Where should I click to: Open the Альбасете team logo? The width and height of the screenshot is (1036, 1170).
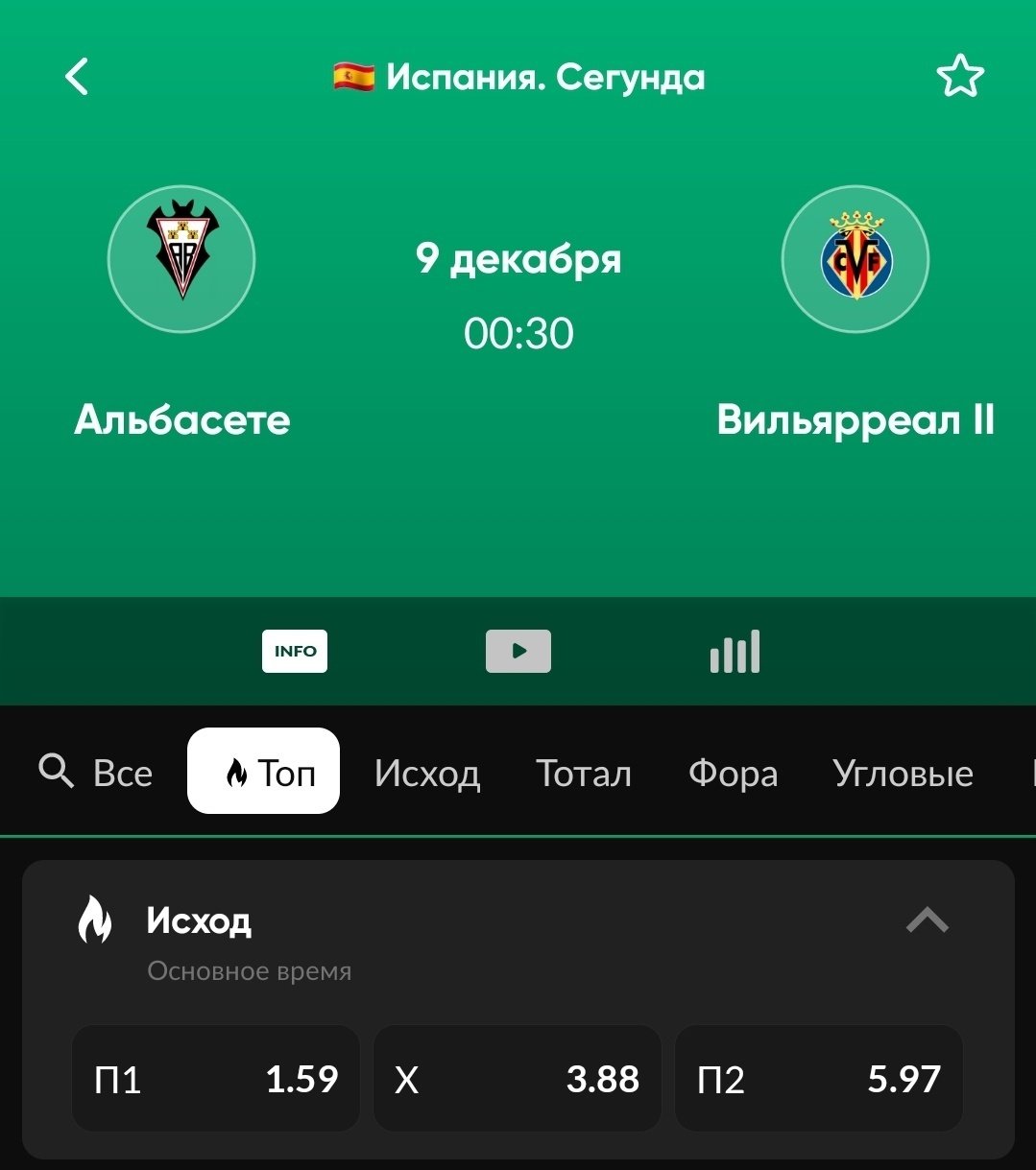point(181,259)
